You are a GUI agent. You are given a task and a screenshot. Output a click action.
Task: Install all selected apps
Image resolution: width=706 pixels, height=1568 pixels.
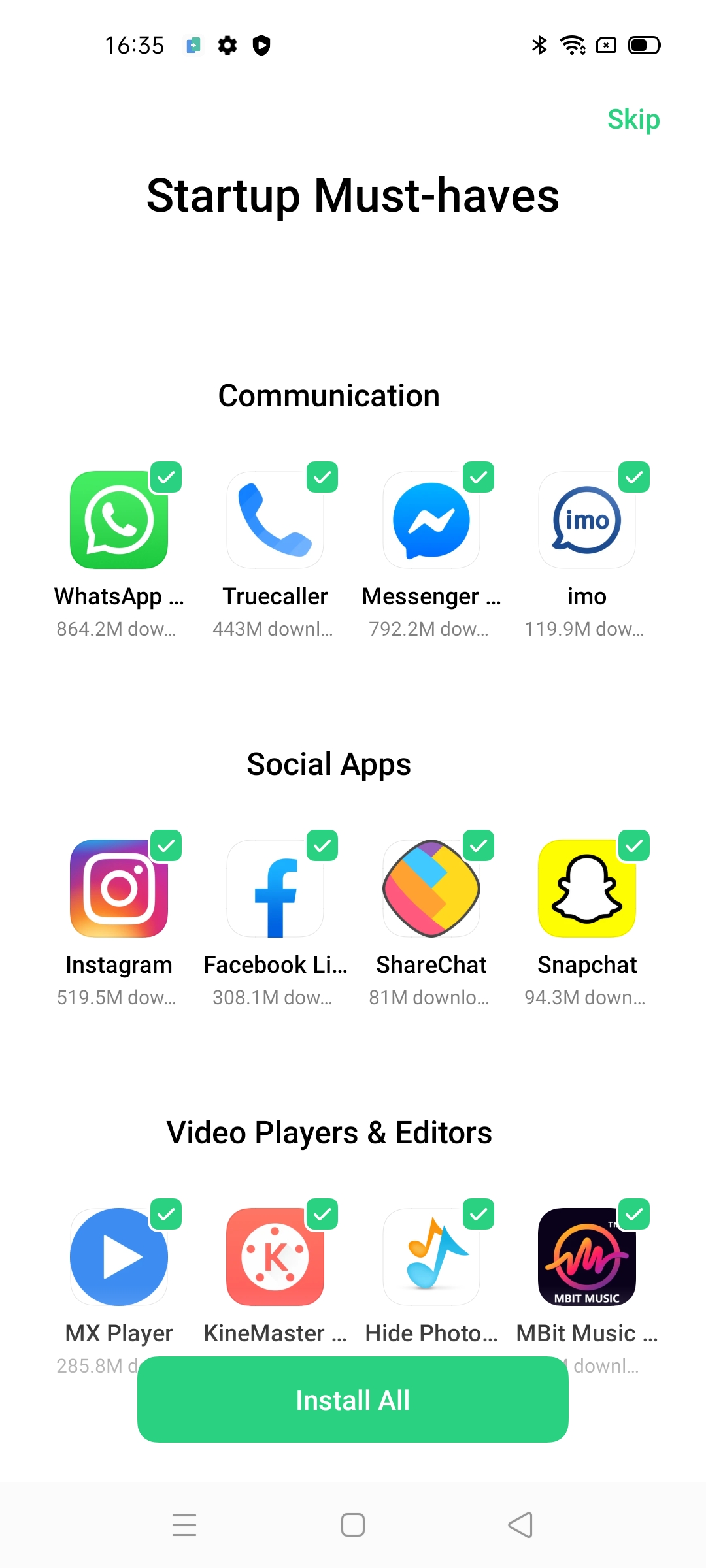(x=352, y=1399)
